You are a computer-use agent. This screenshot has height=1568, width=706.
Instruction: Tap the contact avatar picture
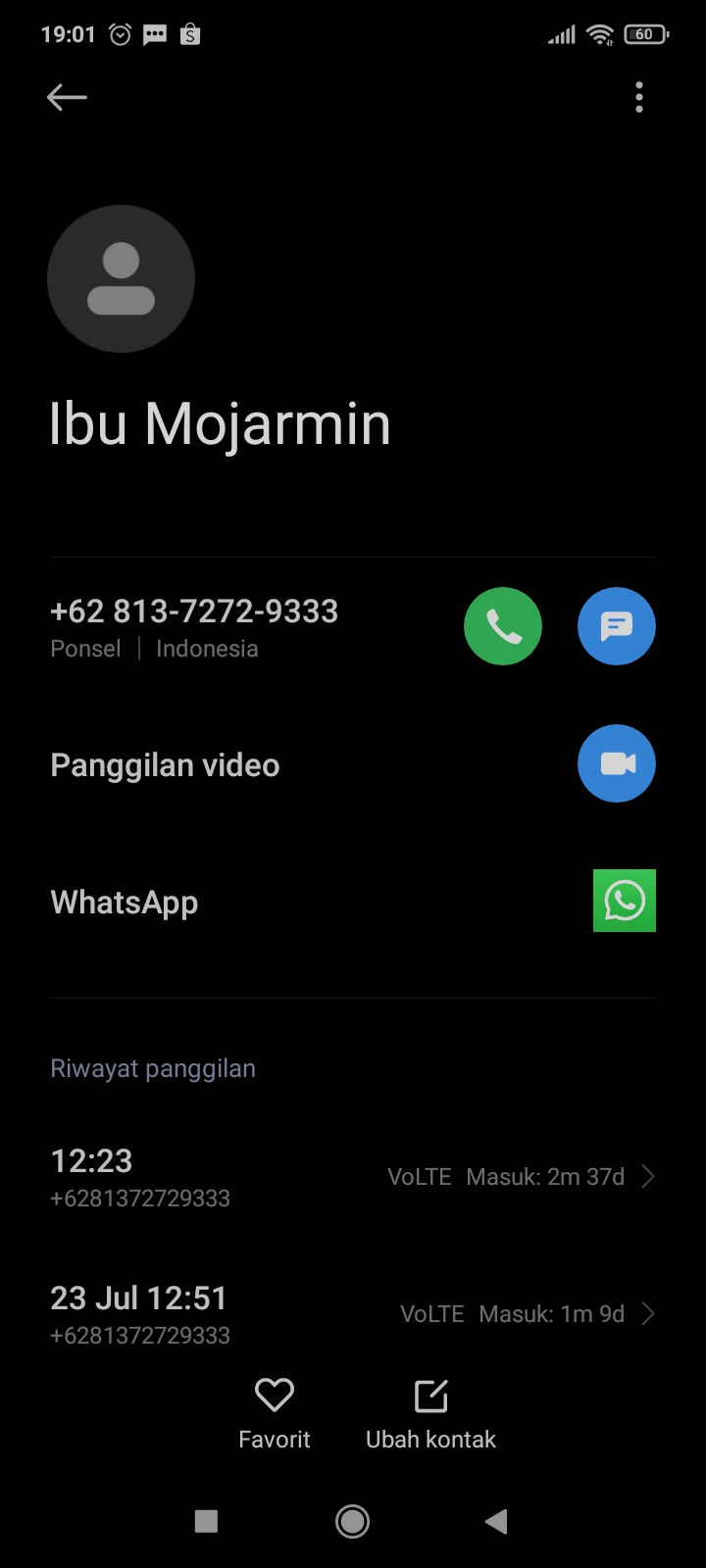[121, 279]
